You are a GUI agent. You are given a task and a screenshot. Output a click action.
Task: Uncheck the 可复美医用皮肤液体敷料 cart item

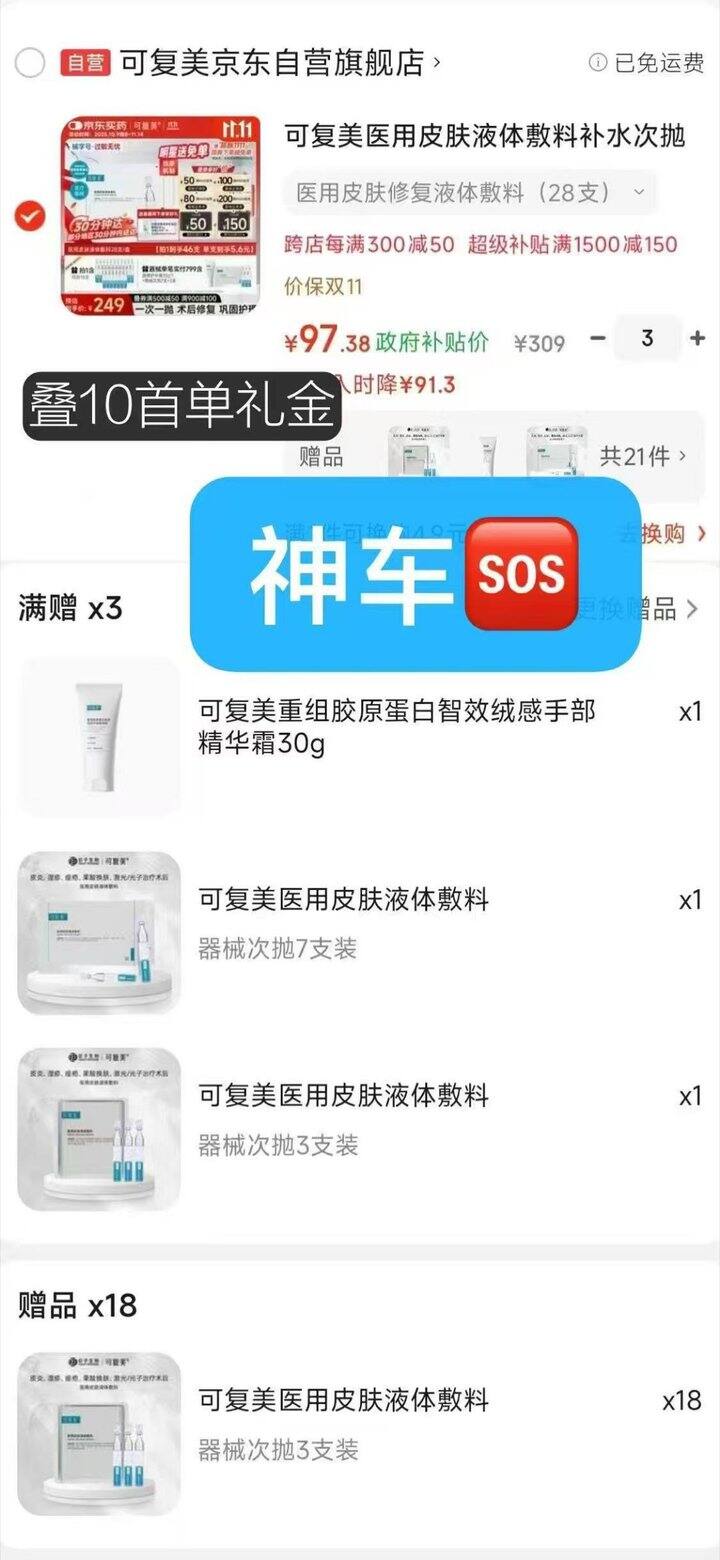[x=31, y=215]
